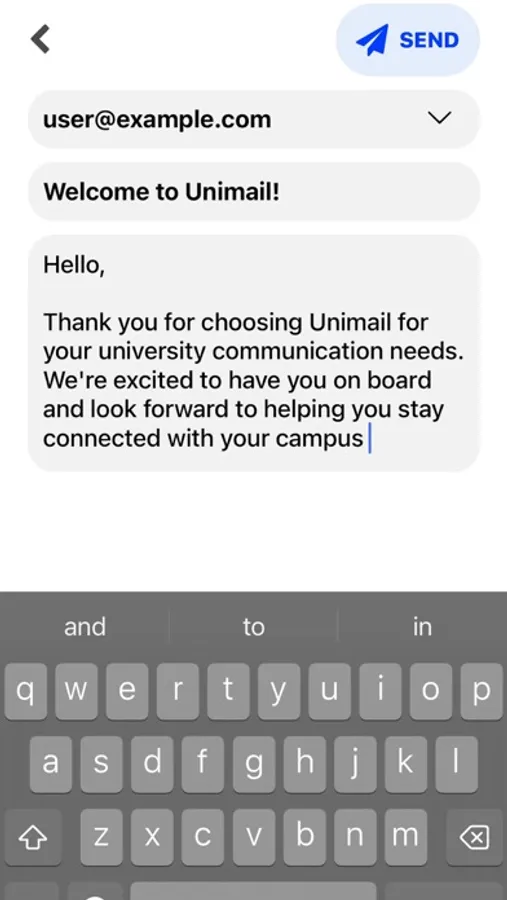Send the email with SEND button
This screenshot has height=900, width=507.
(408, 40)
